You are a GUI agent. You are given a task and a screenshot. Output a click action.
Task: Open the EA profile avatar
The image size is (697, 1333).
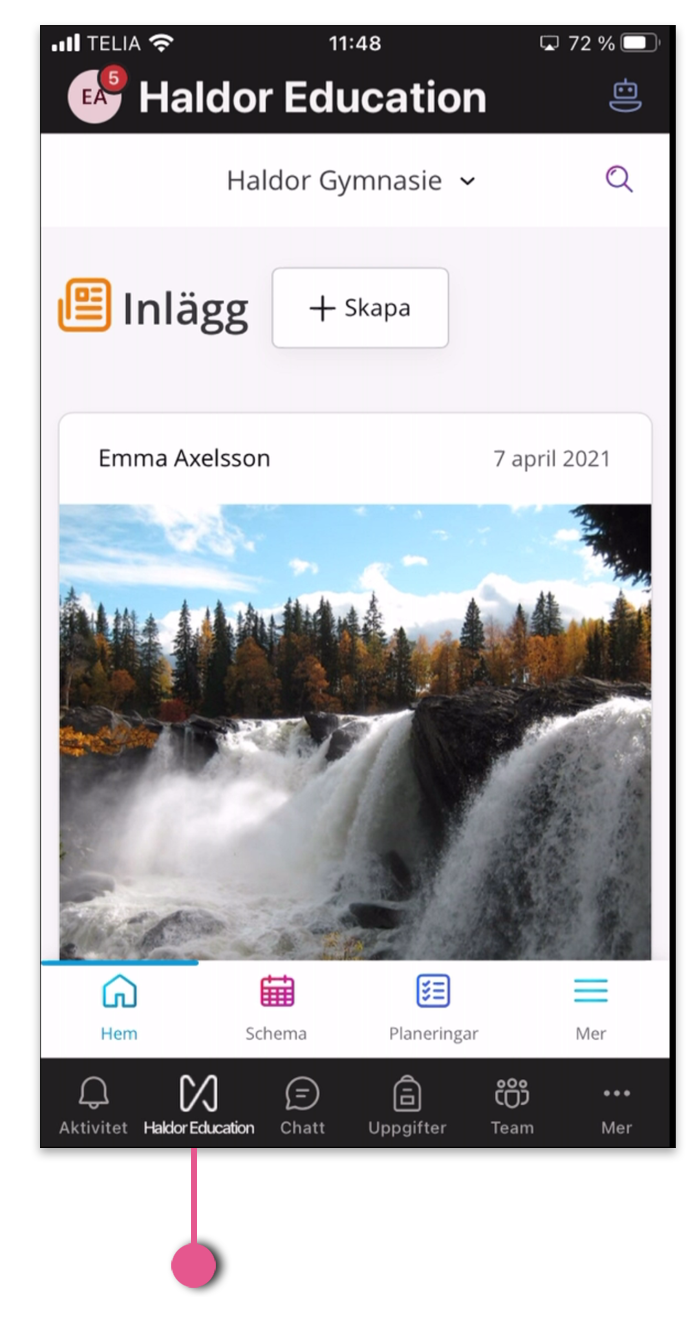point(94,97)
